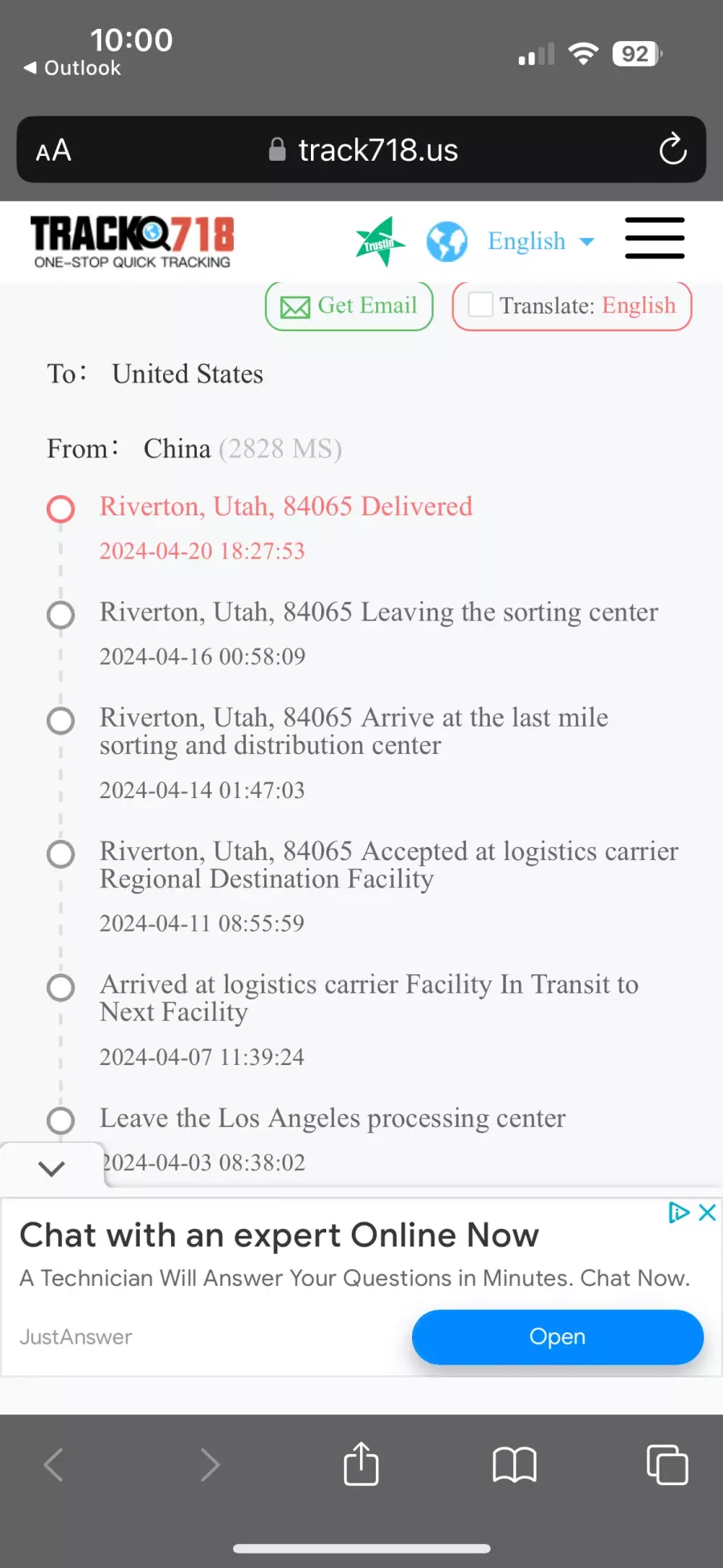Open the English language dropdown

(x=541, y=241)
